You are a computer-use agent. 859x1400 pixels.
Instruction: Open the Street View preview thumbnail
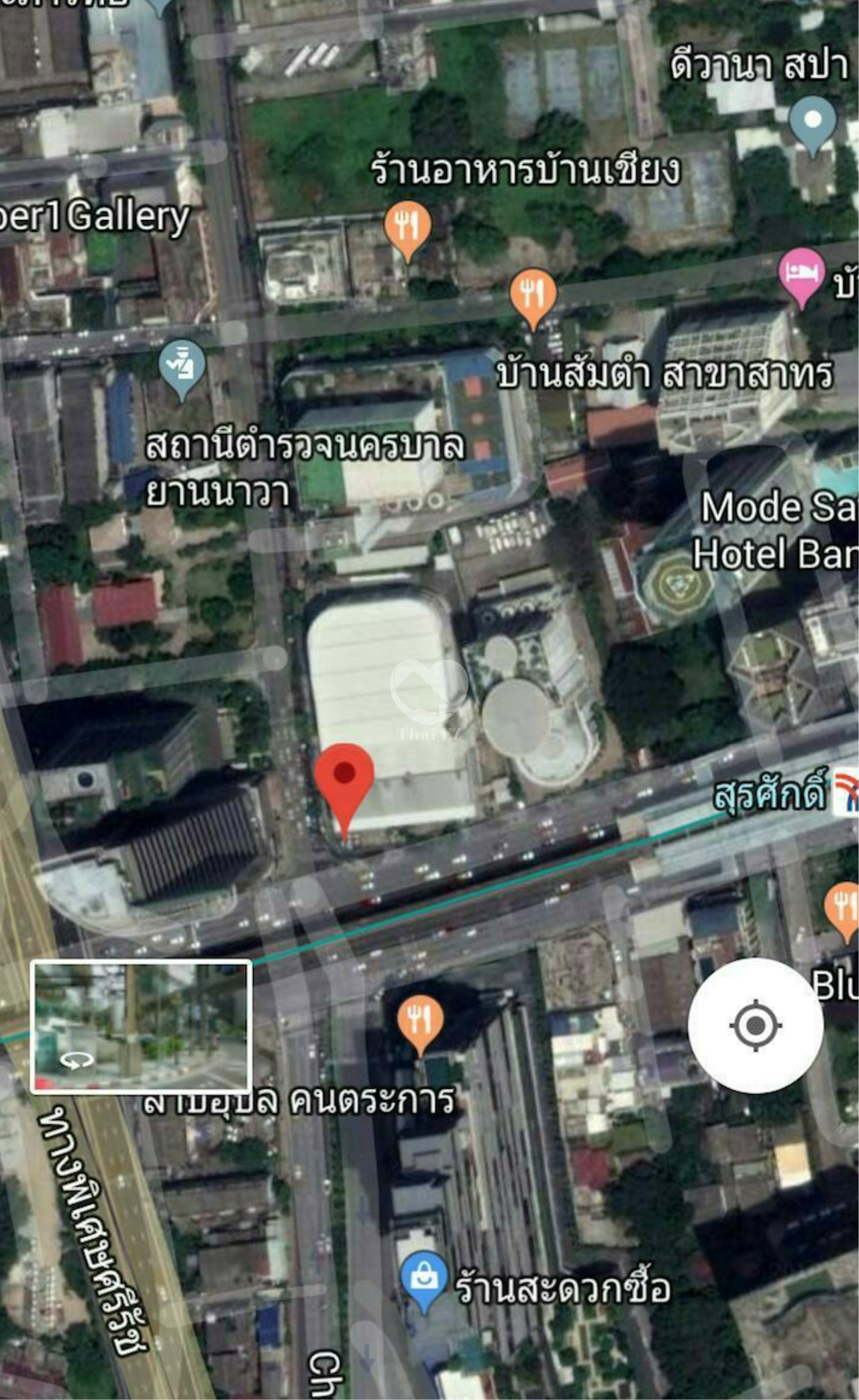click(141, 1026)
